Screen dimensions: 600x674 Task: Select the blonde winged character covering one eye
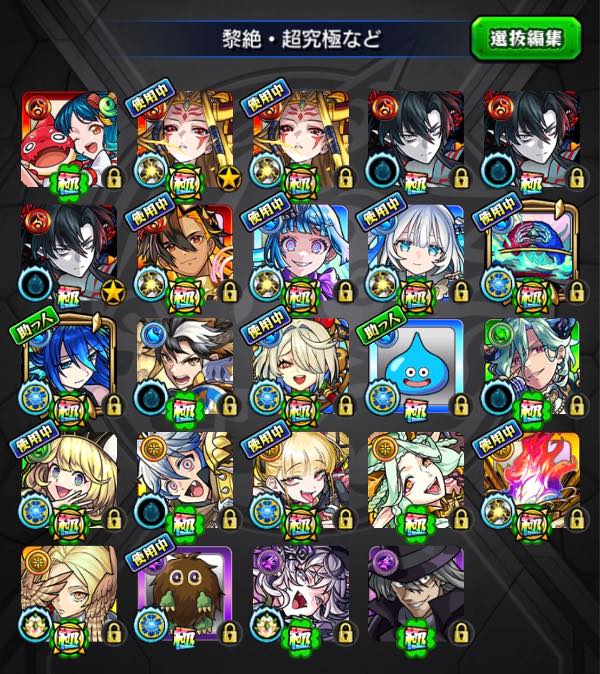(69, 594)
